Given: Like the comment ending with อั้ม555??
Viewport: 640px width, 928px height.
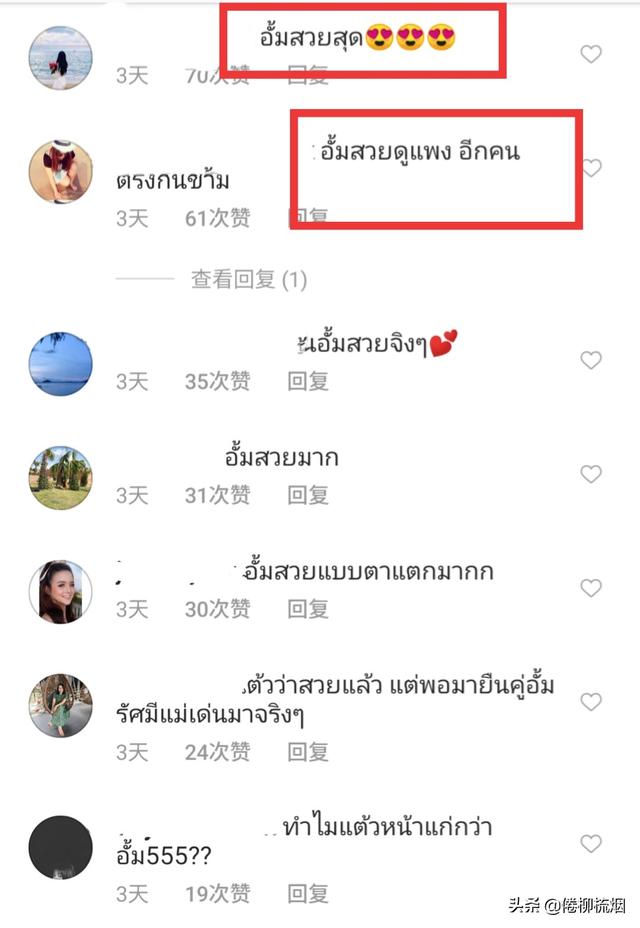Looking at the screenshot, I should pos(591,844).
